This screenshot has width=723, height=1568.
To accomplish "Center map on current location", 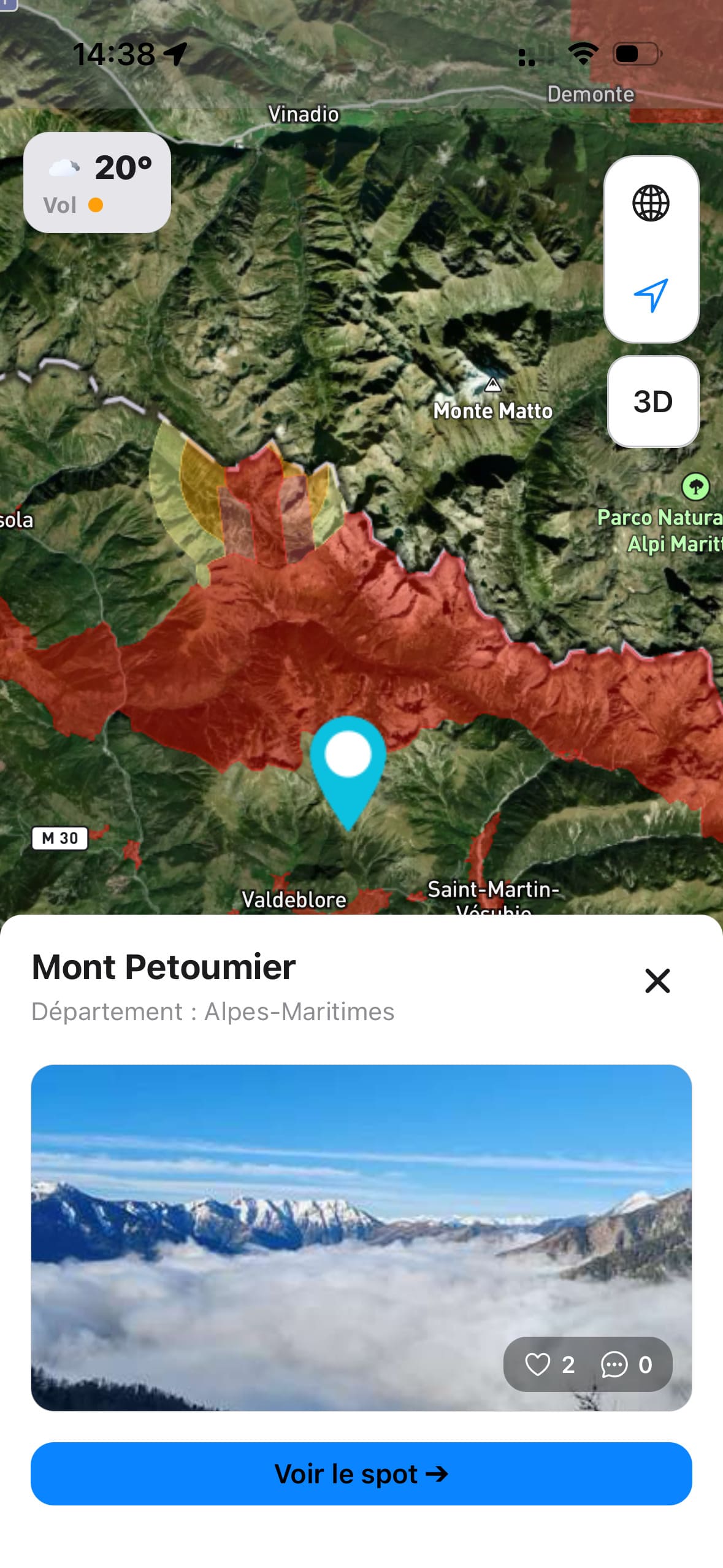I will tap(651, 294).
